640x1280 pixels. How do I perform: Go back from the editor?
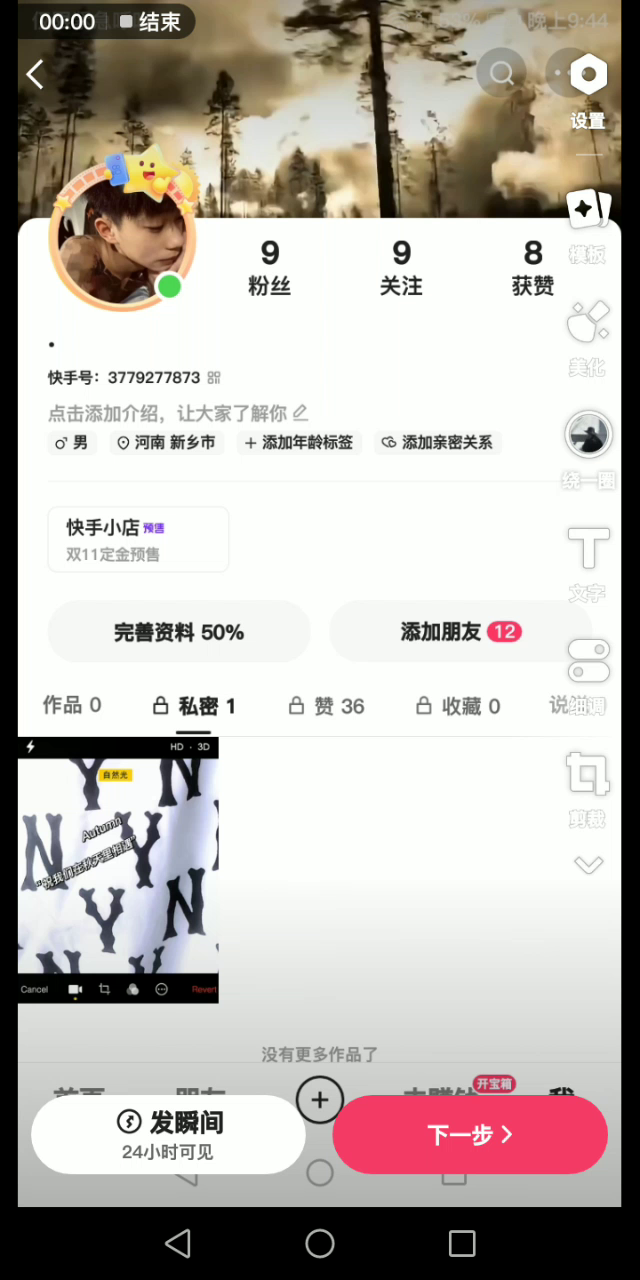(35, 74)
